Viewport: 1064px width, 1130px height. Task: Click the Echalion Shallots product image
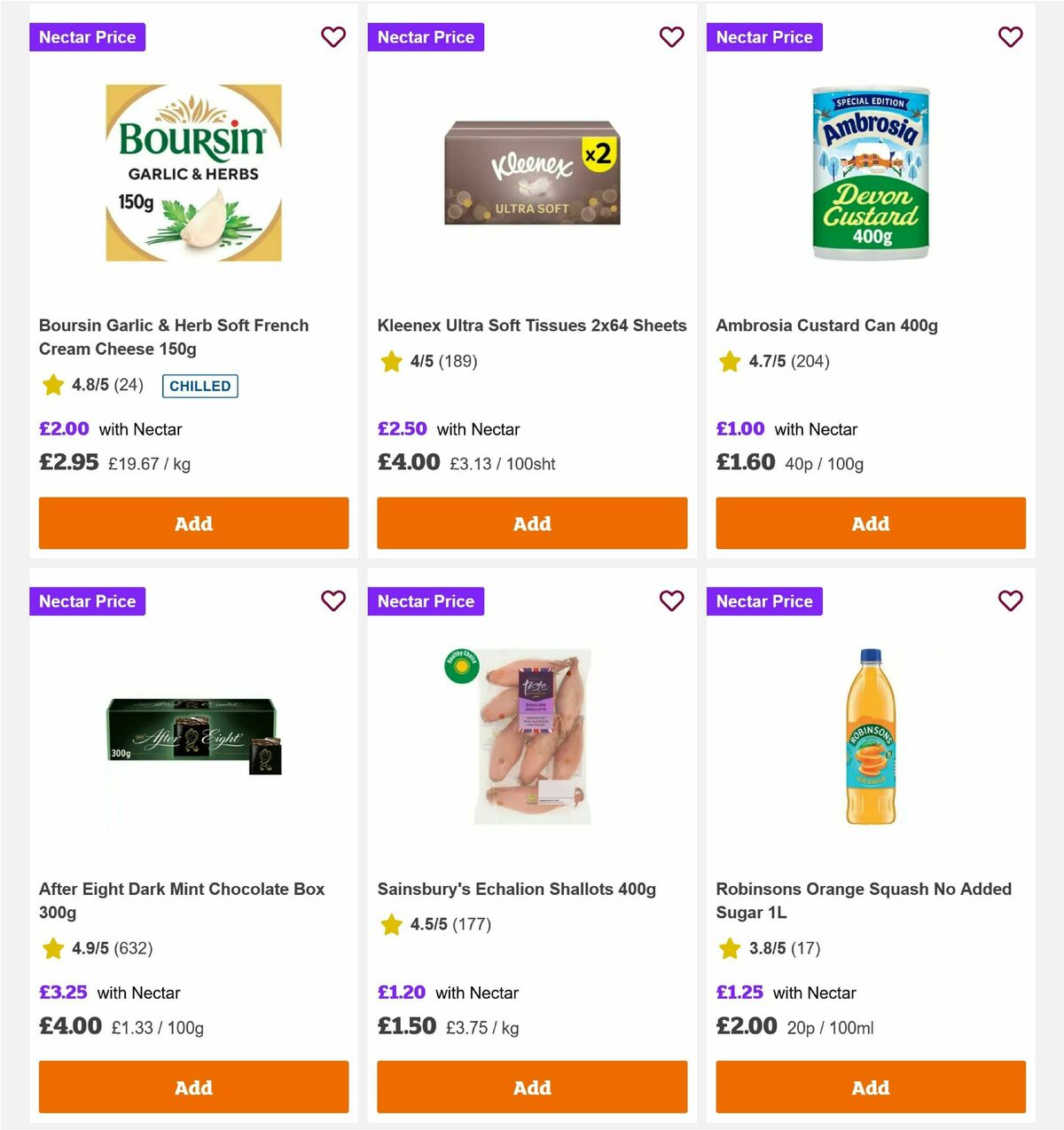532,740
